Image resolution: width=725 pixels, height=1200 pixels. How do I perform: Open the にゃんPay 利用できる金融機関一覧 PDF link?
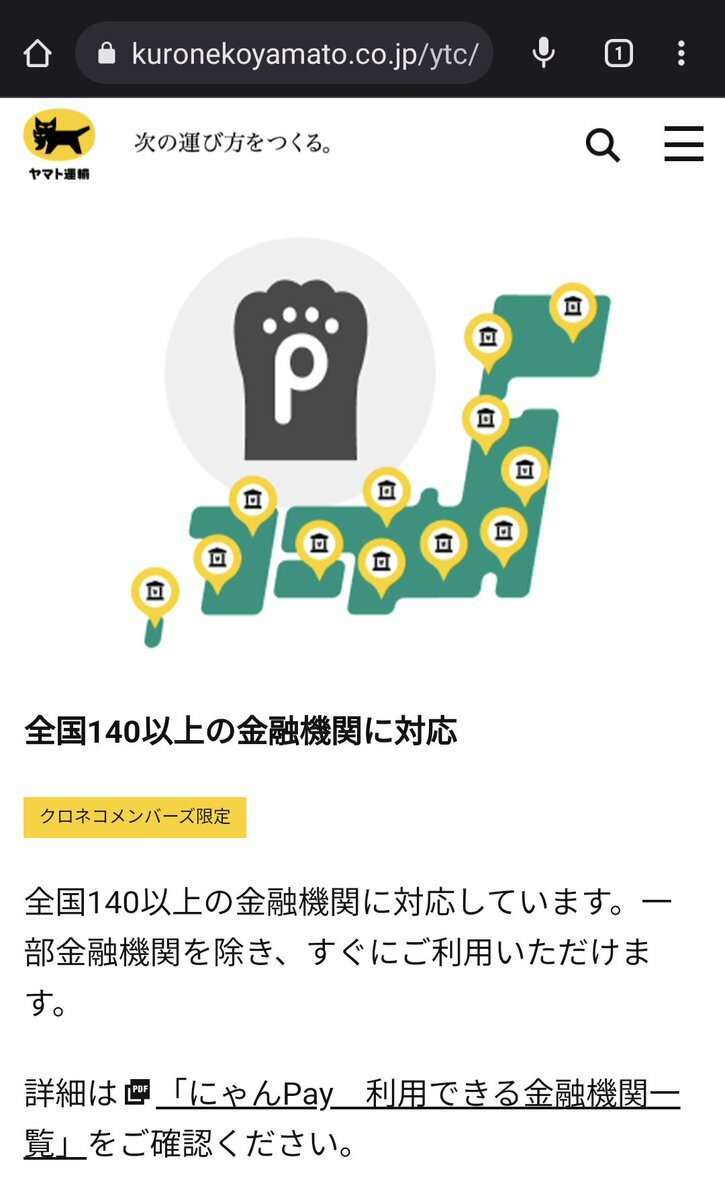pyautogui.click(x=418, y=1094)
